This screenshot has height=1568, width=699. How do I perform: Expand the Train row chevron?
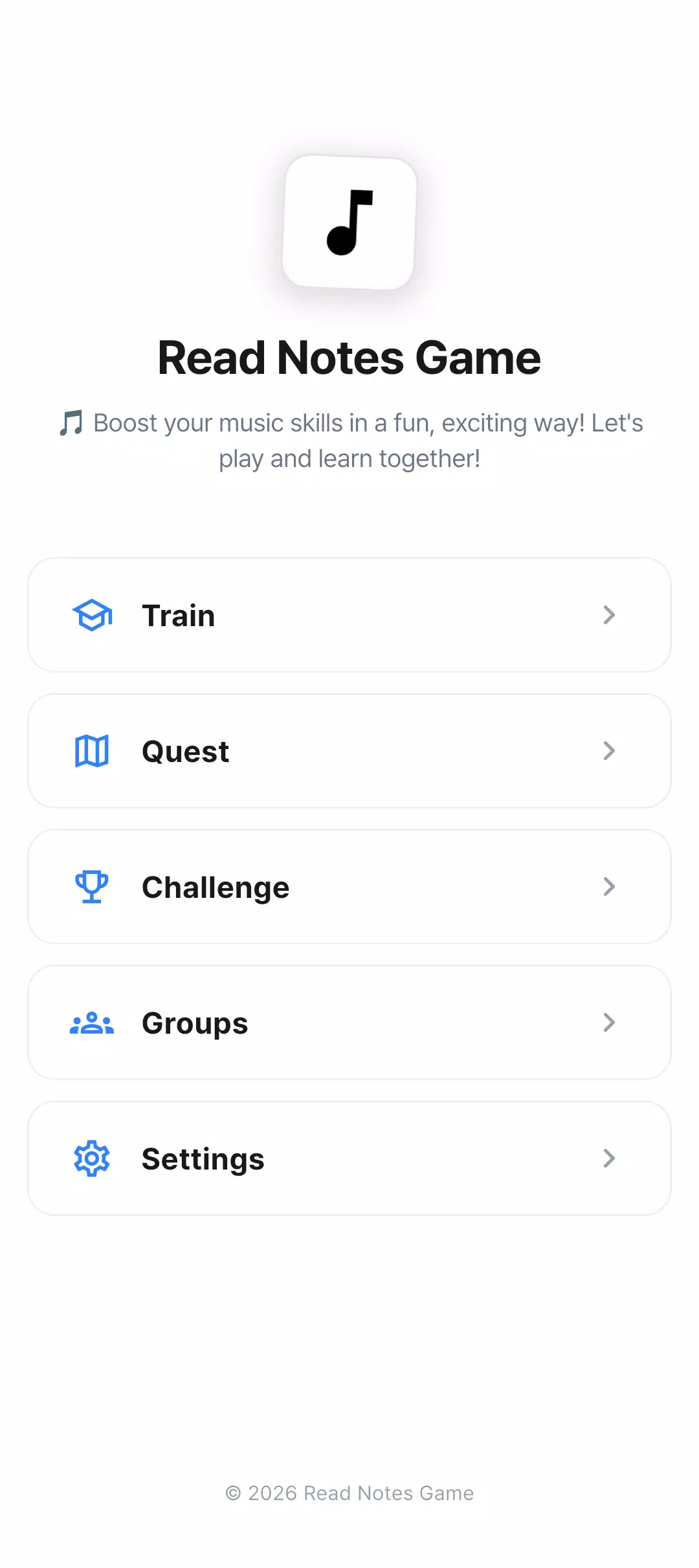608,615
